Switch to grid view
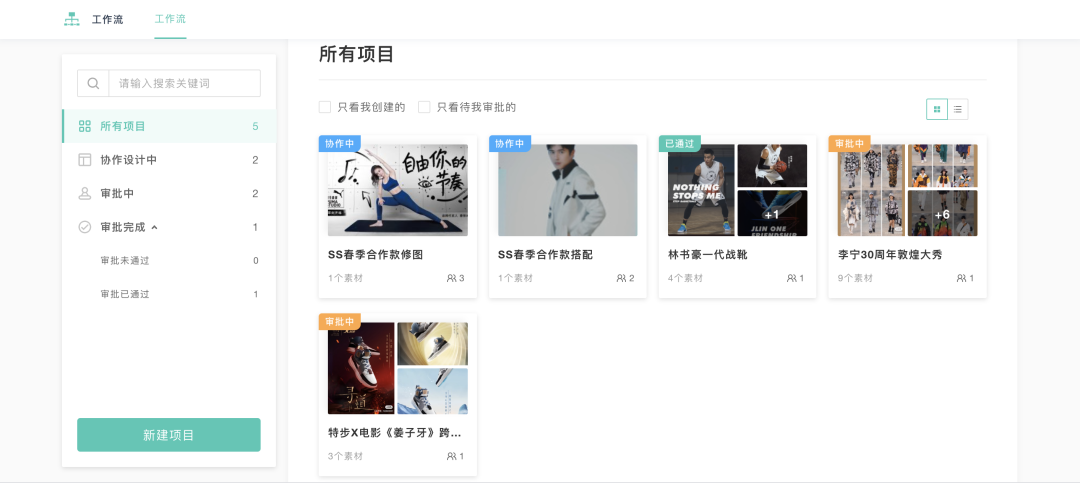1080x483 pixels. coord(937,109)
